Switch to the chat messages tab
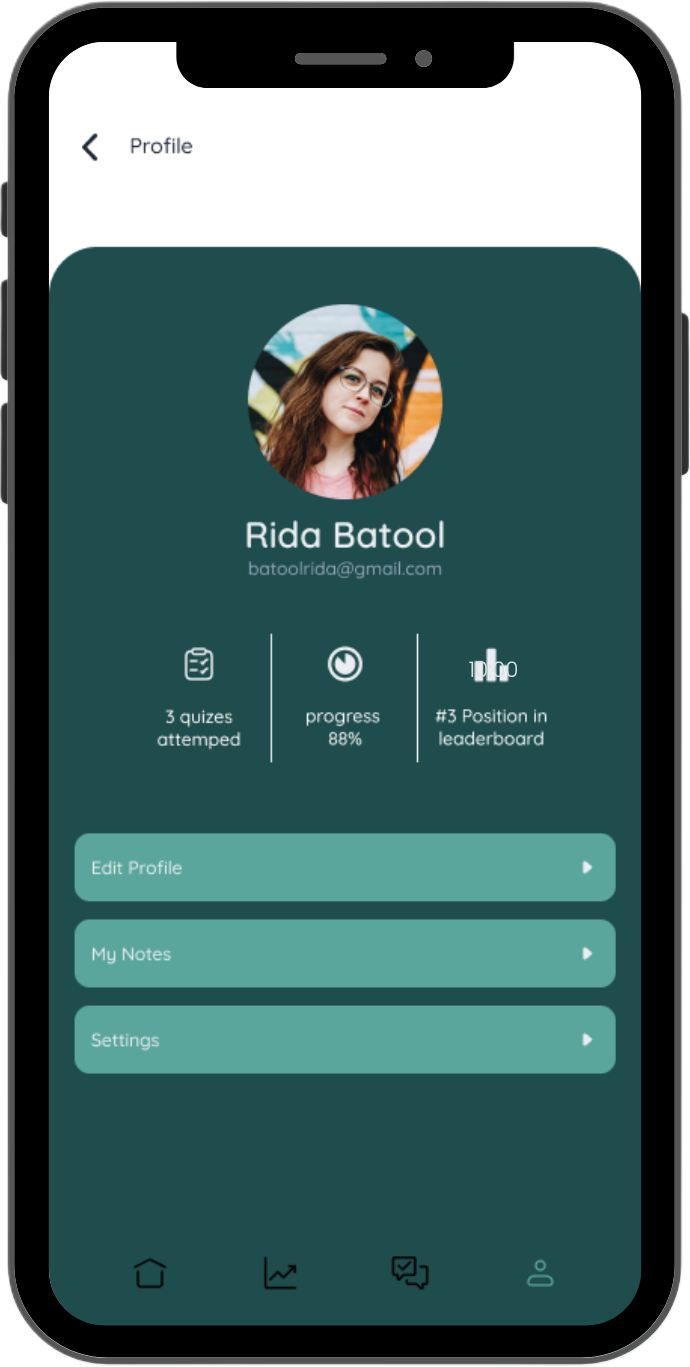The image size is (690, 1367). [x=410, y=1272]
